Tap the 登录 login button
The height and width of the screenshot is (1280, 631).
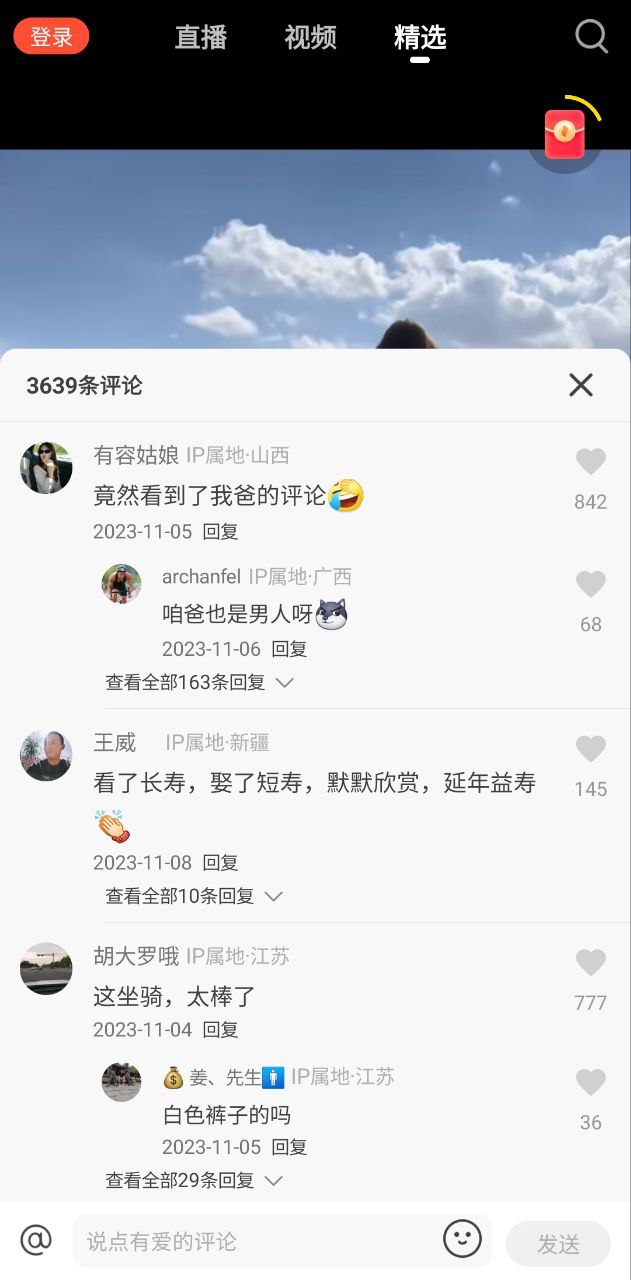click(51, 37)
